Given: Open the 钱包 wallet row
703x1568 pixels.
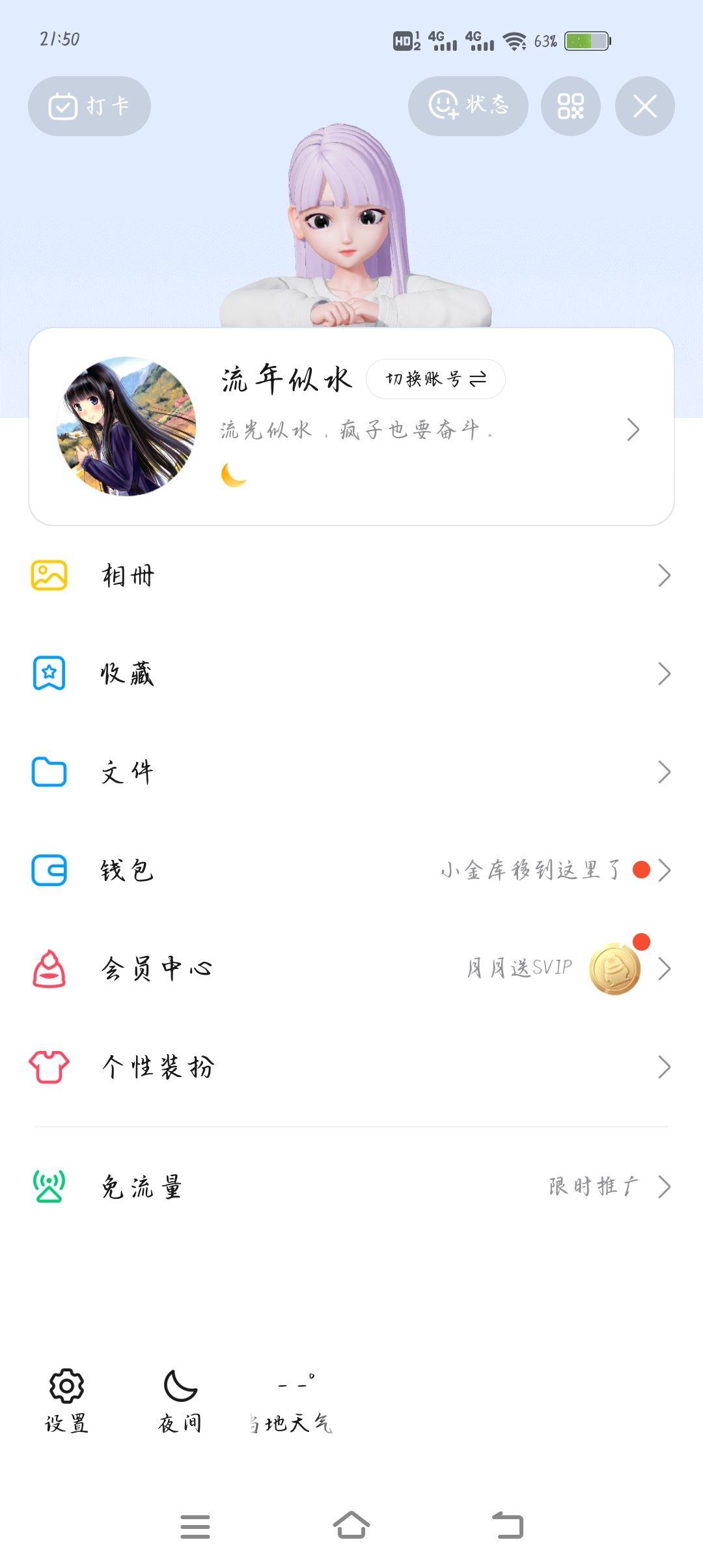Looking at the screenshot, I should coord(351,871).
